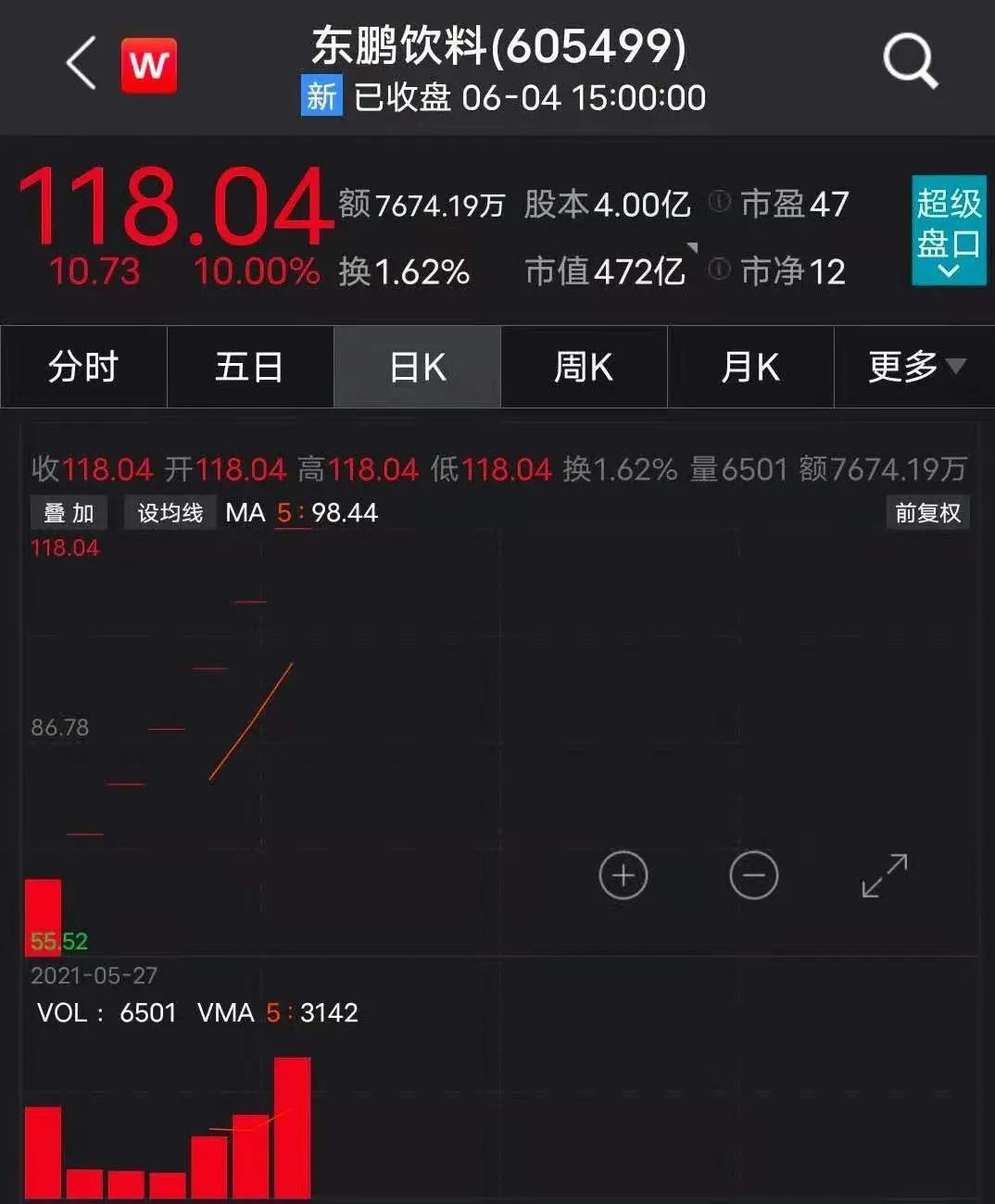Collapse the 超级盘口 panel chevron
The width and height of the screenshot is (995, 1204).
[x=947, y=269]
